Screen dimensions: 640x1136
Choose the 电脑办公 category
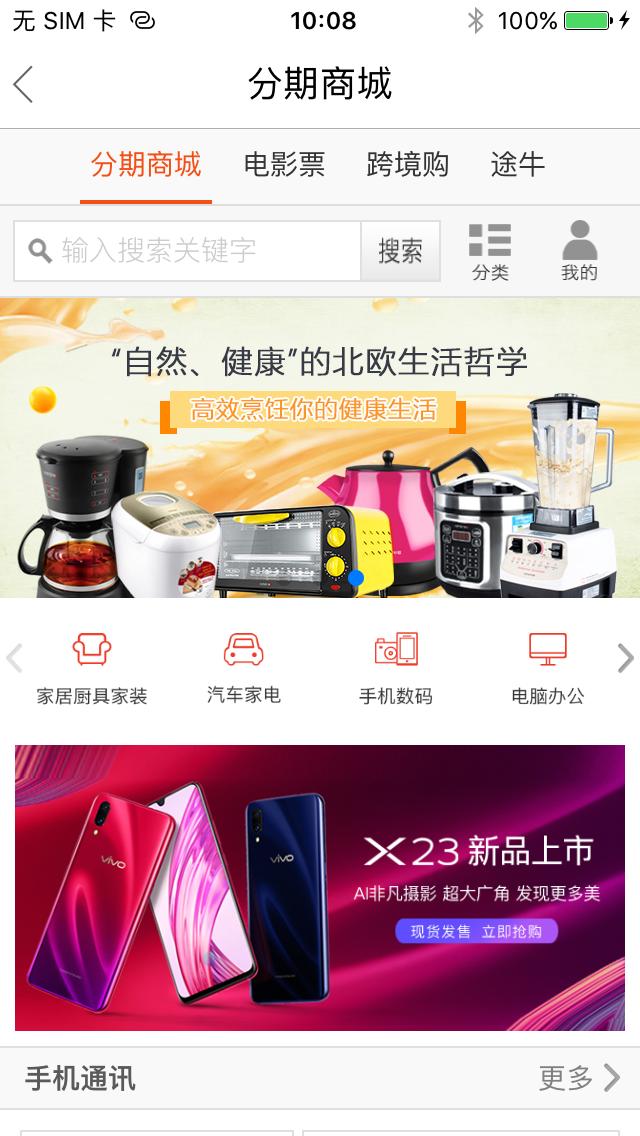tap(547, 668)
